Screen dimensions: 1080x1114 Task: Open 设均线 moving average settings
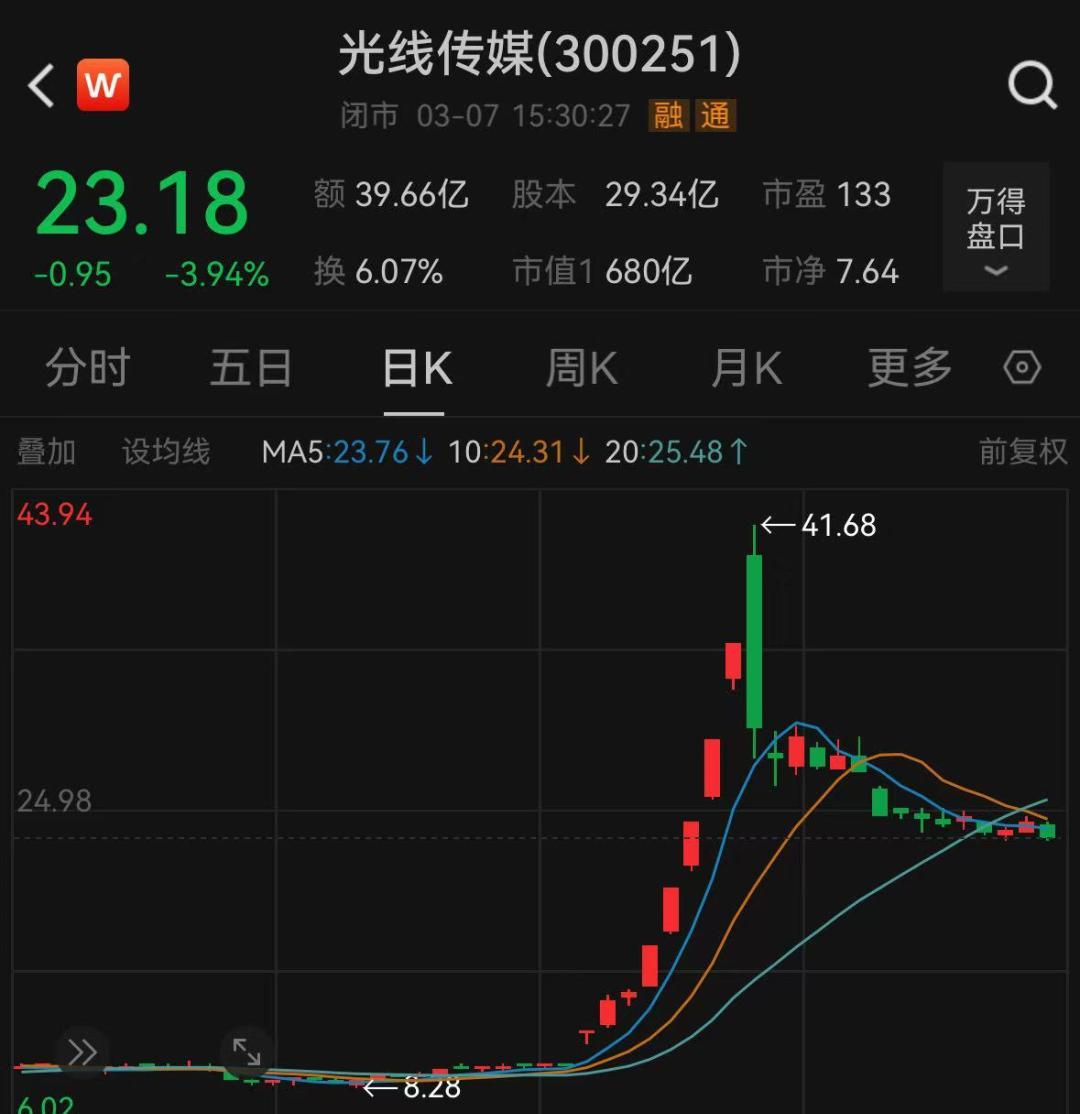point(166,452)
